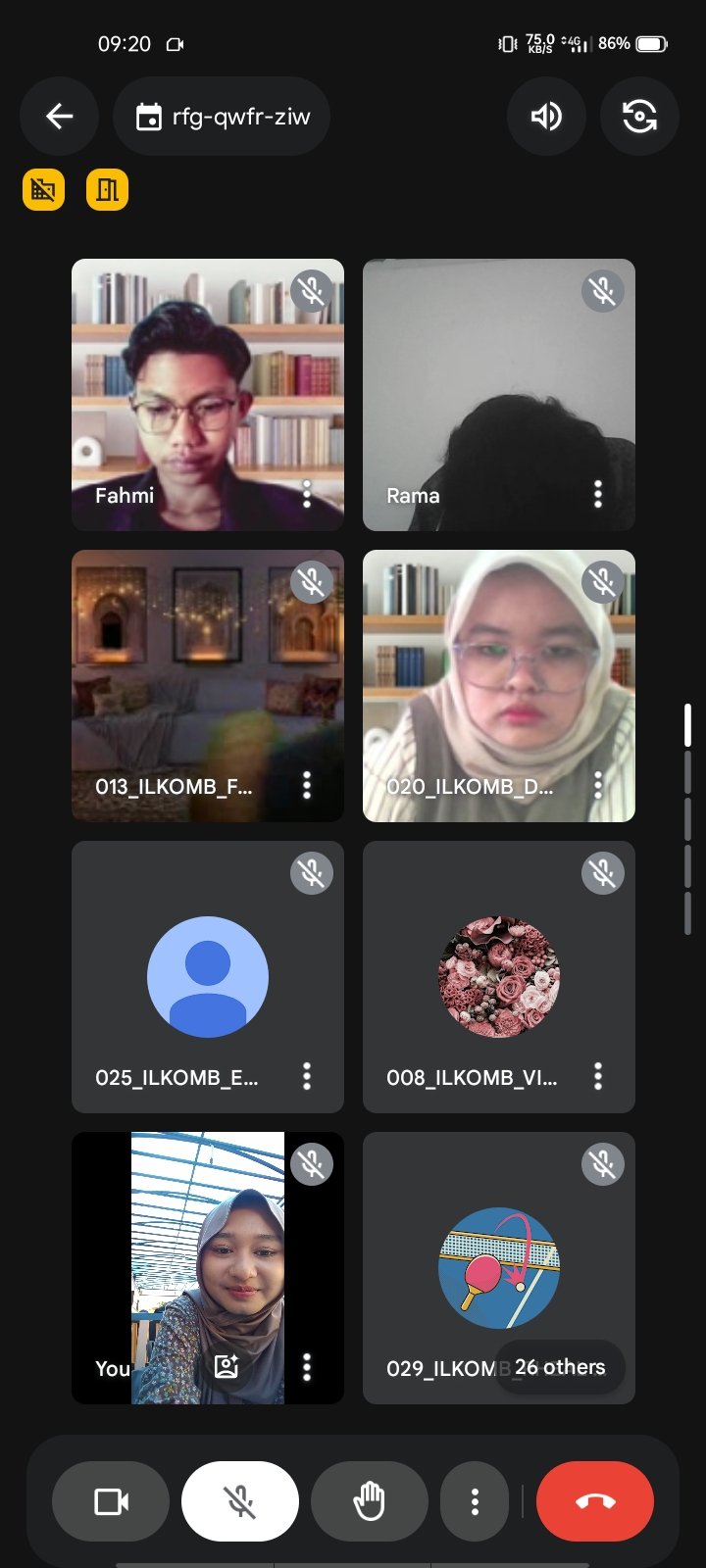Raise your hand in the meeting

(370, 1501)
